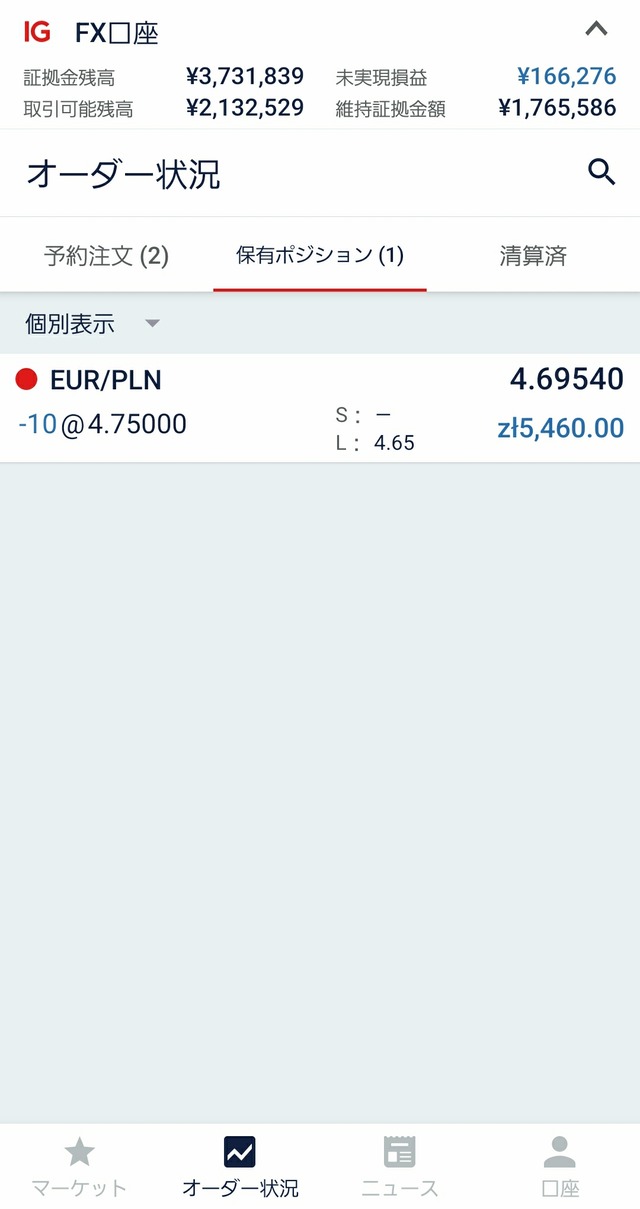Select the 保有ポジション (1) tab
The image size is (640, 1209).
pos(320,256)
